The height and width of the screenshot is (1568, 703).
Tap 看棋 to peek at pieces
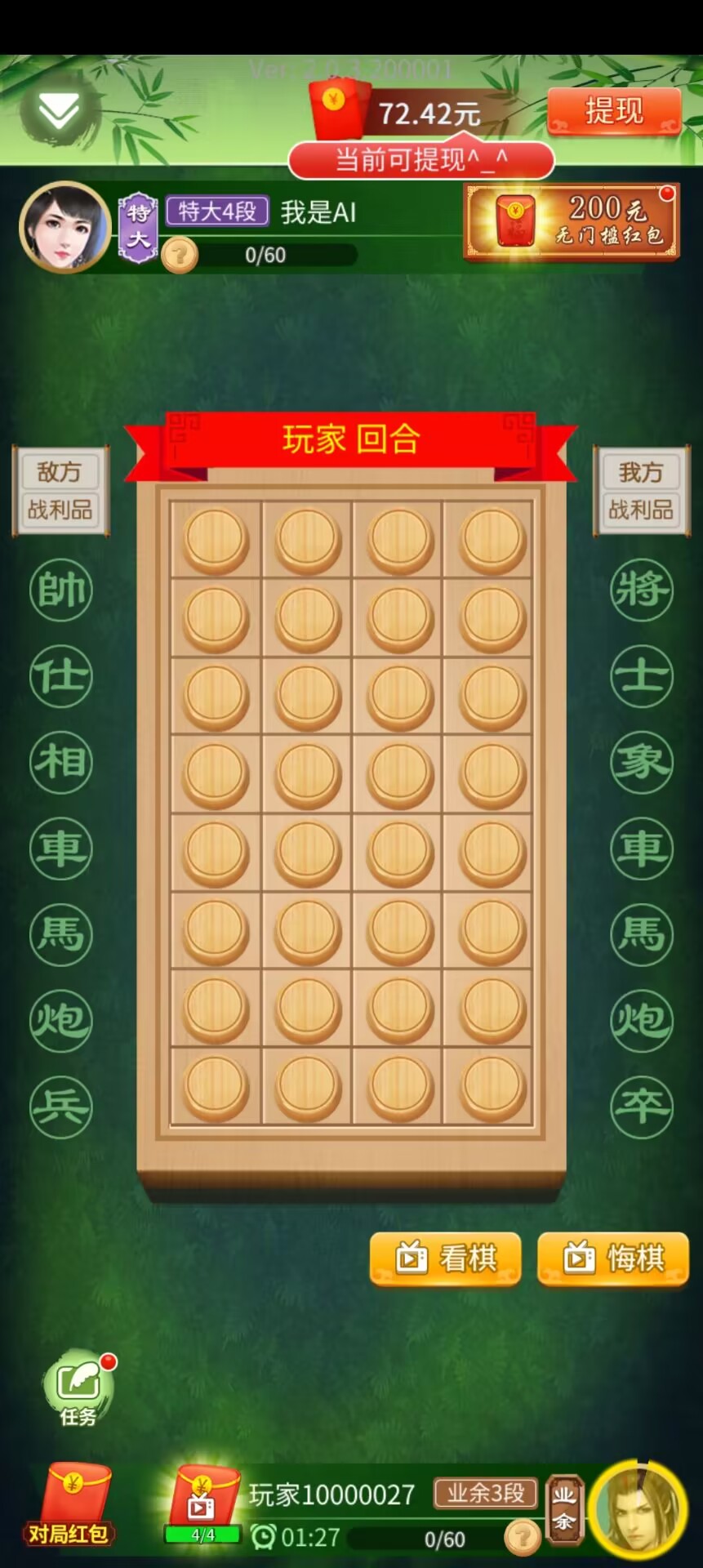coord(446,1258)
